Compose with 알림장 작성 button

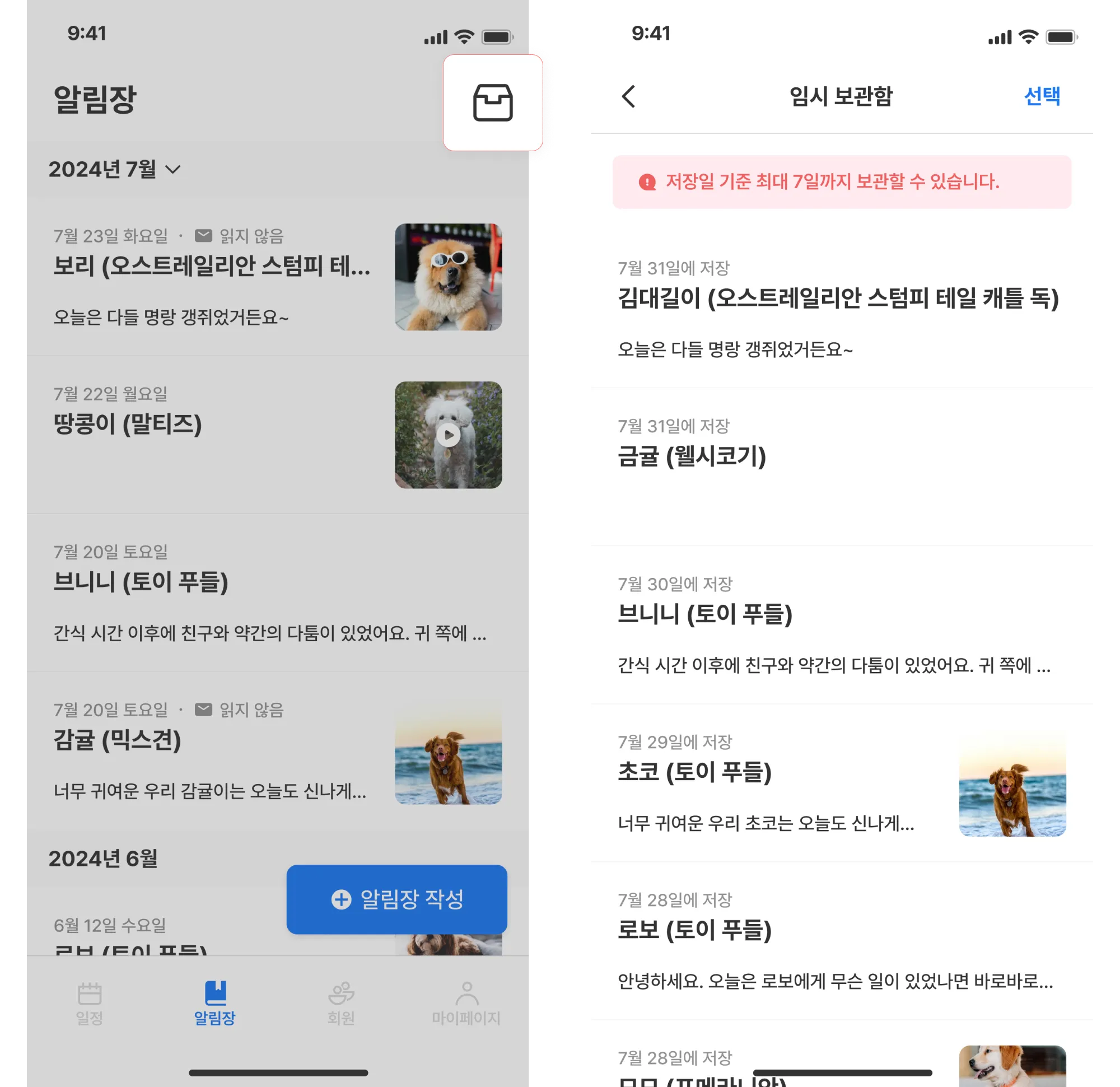(x=396, y=899)
